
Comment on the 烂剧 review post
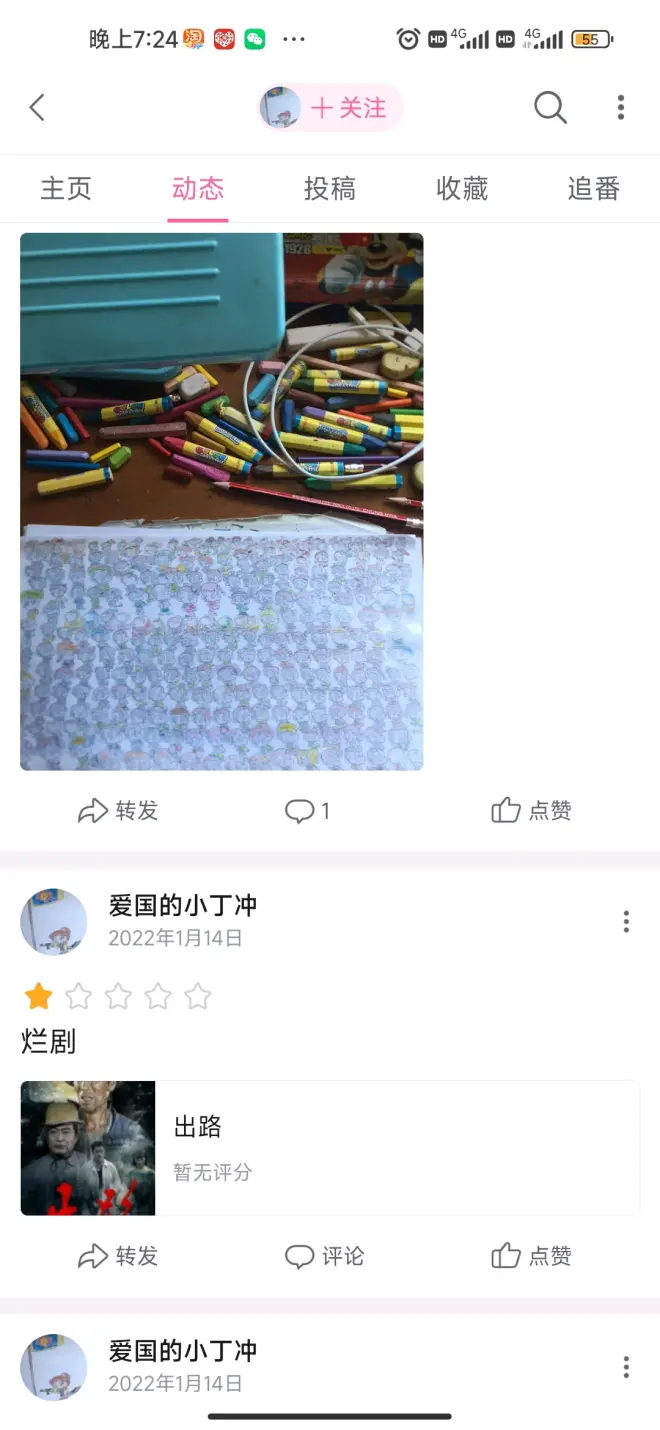coord(324,1256)
